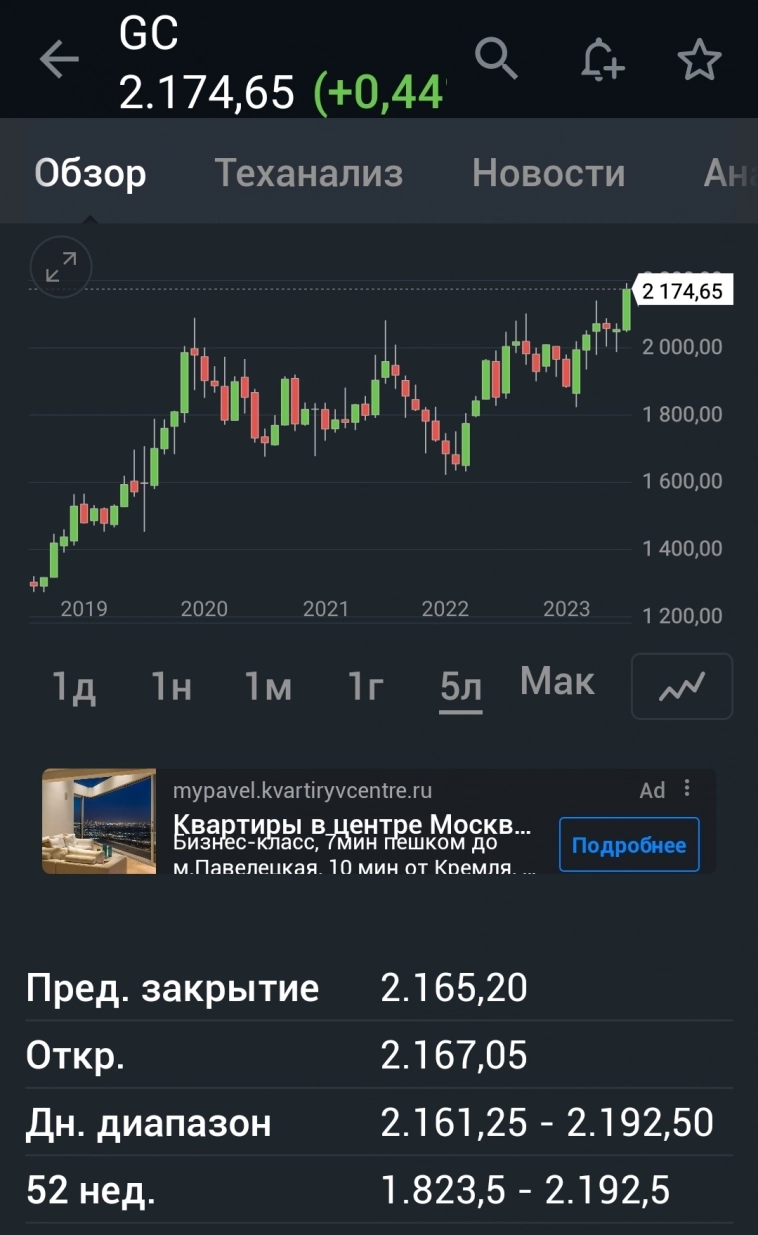Viewport: 758px width, 1235px height.
Task: Tap Подробнее on the apartment ad
Action: coord(628,845)
